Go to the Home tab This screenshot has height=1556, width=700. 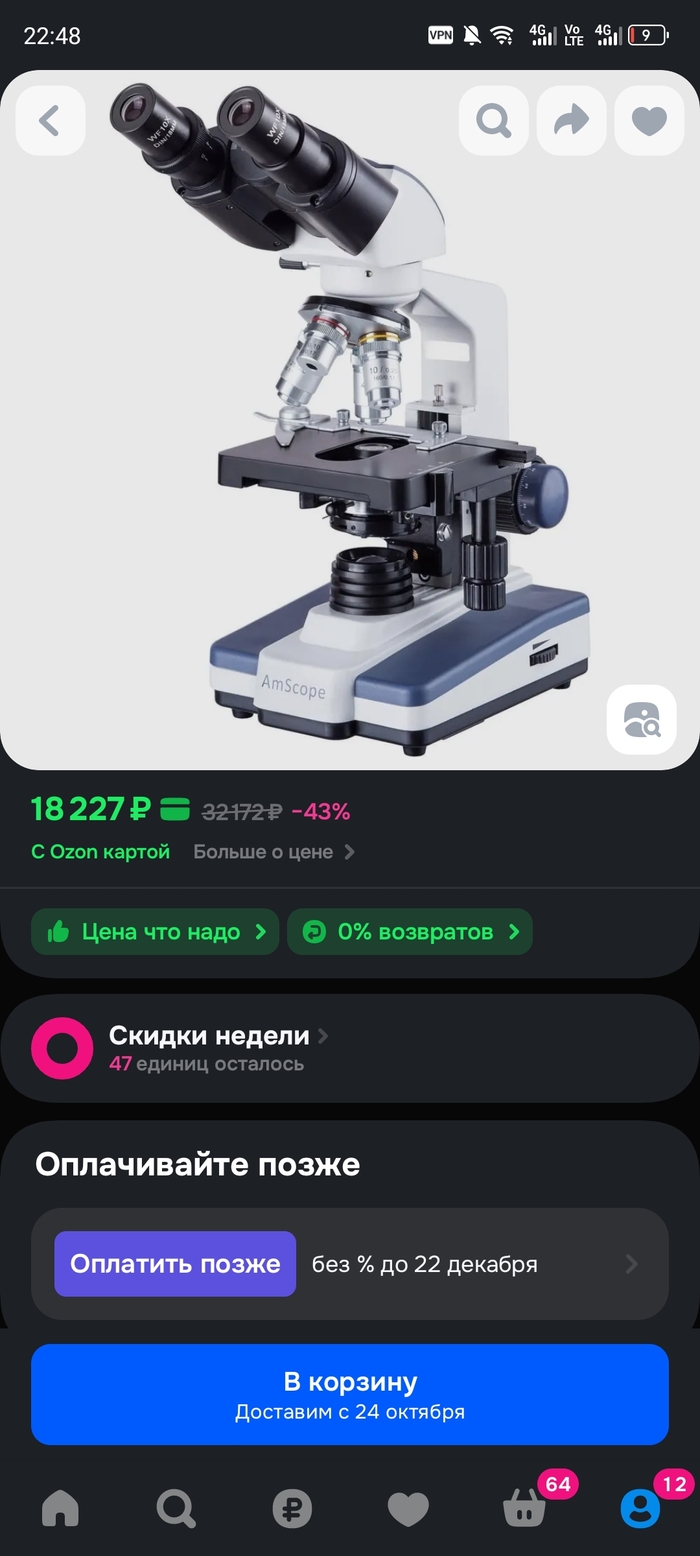coord(60,1508)
